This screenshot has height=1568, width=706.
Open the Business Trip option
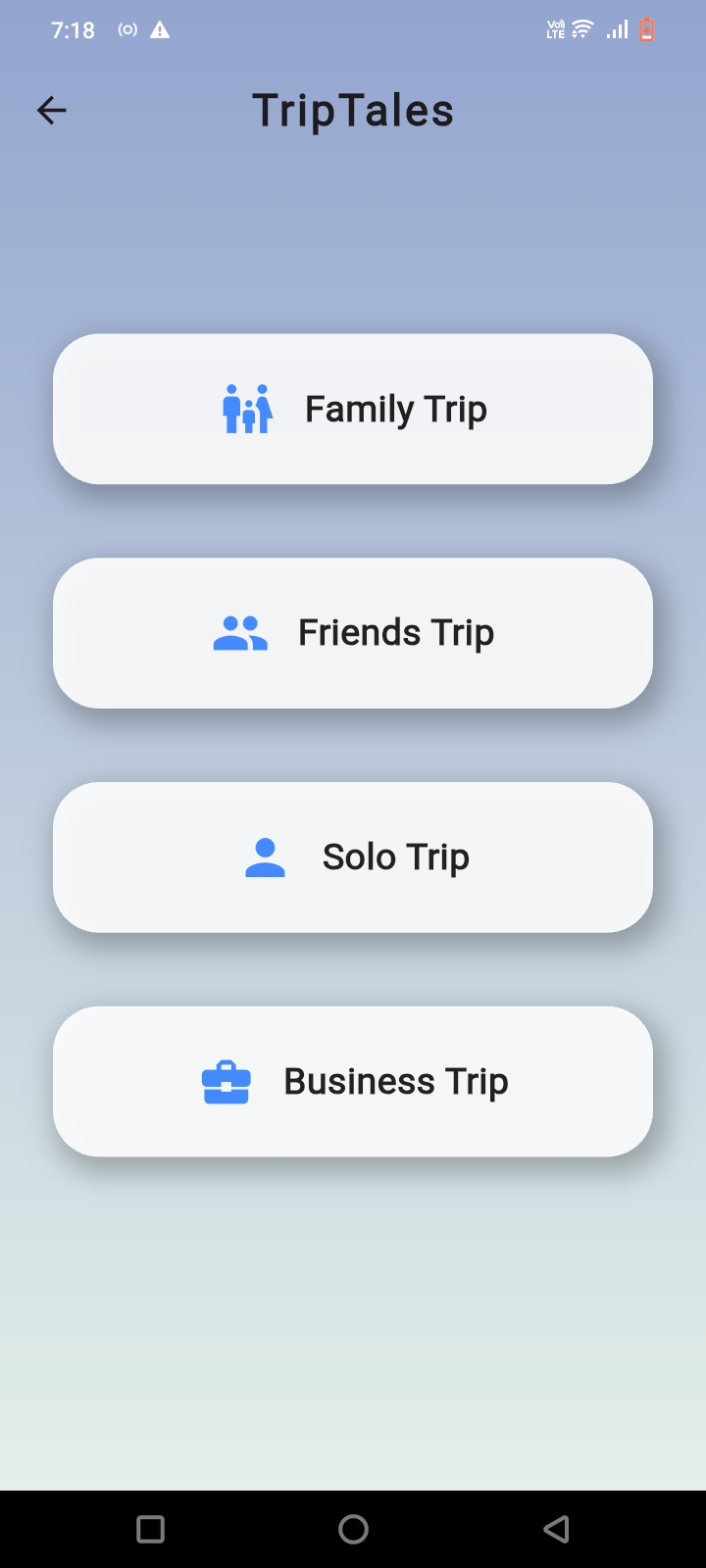[x=353, y=1082]
